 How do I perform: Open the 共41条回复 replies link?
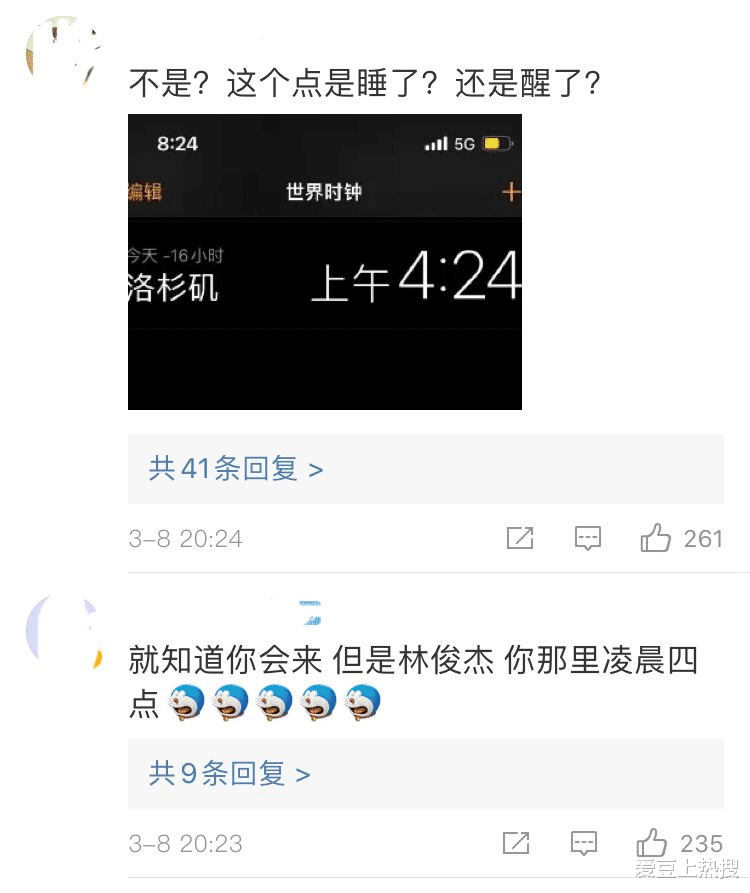(x=222, y=468)
